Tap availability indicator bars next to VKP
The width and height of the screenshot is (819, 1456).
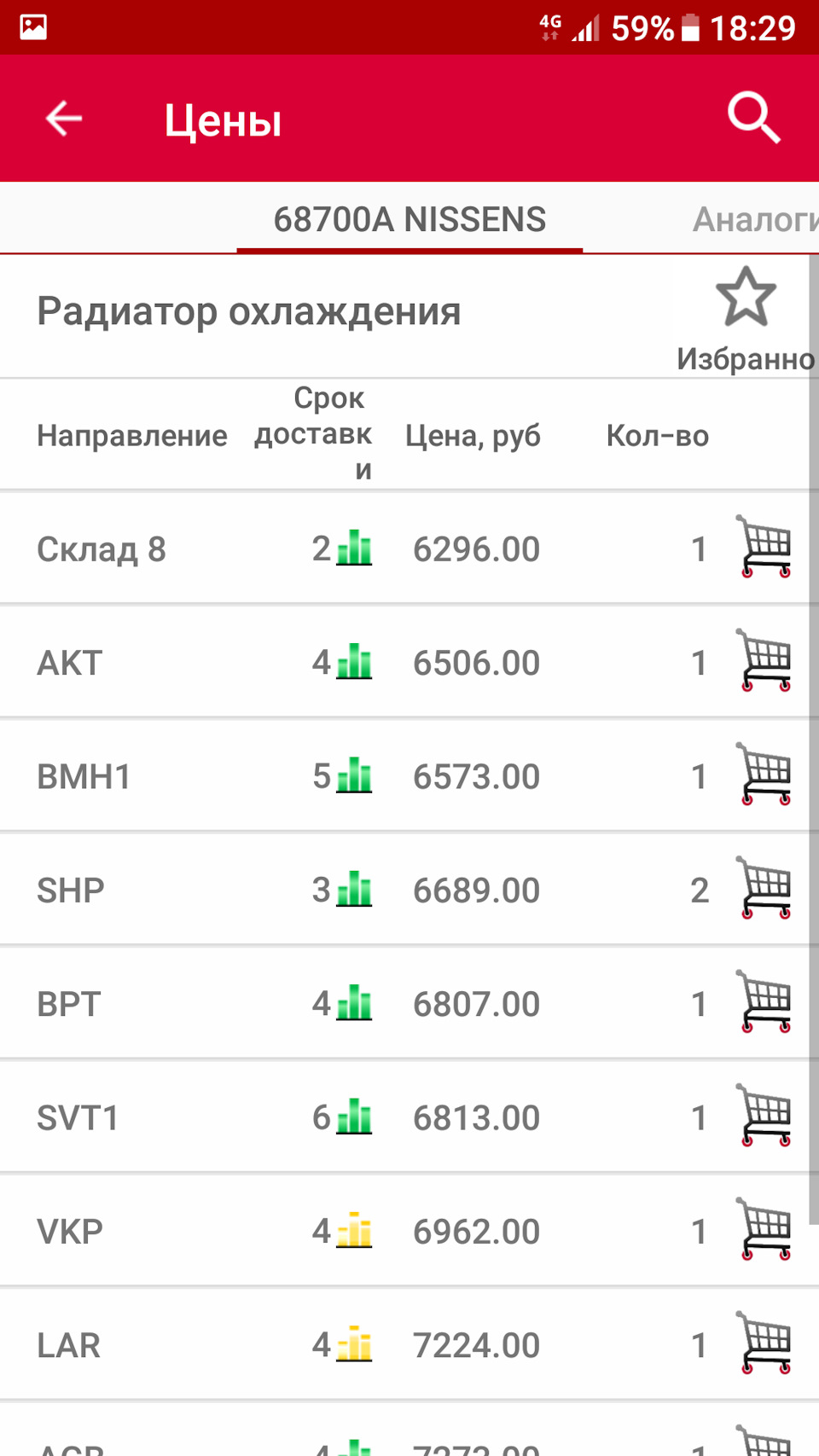[x=355, y=1230]
